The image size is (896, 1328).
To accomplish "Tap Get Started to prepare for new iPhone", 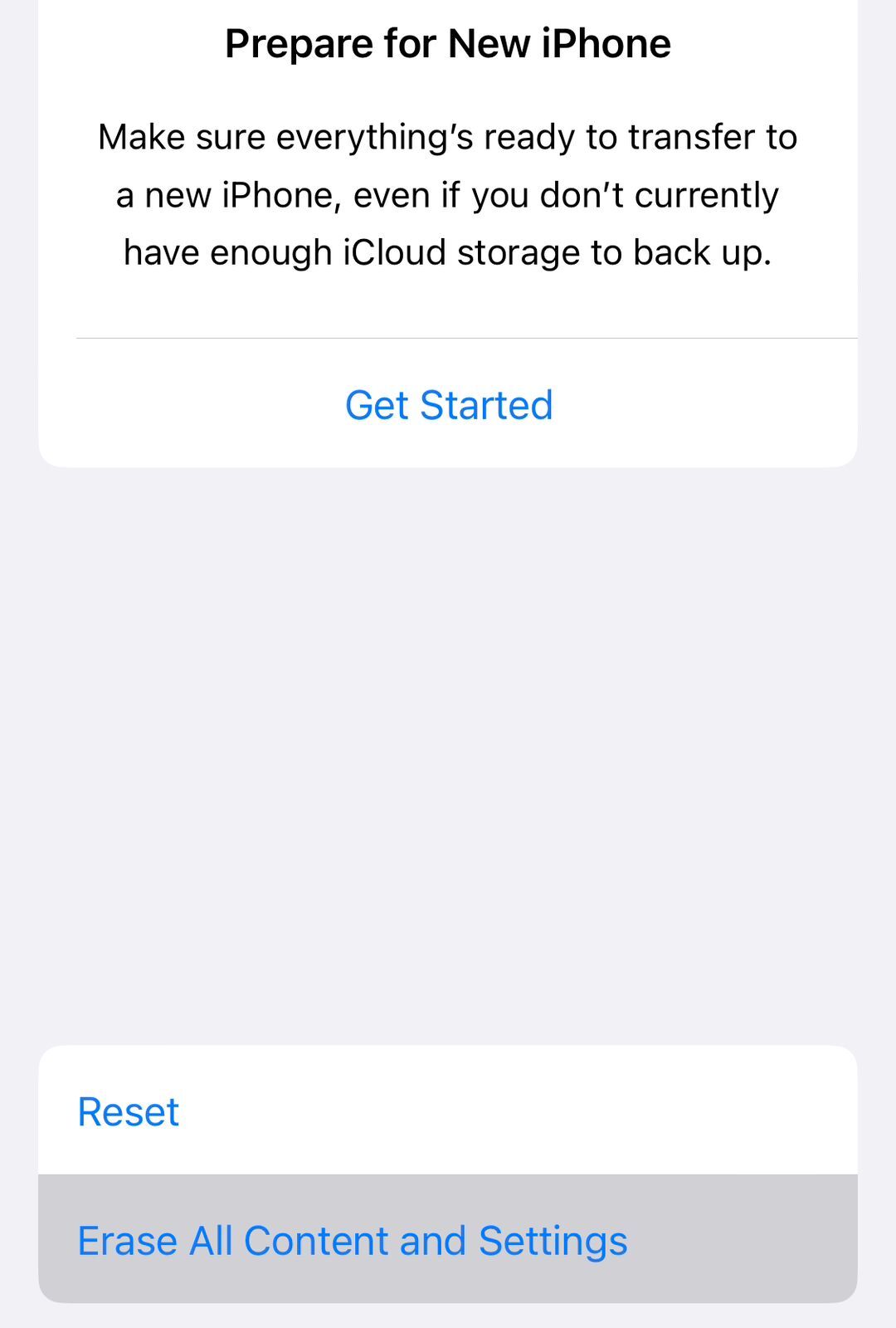I will coord(448,405).
